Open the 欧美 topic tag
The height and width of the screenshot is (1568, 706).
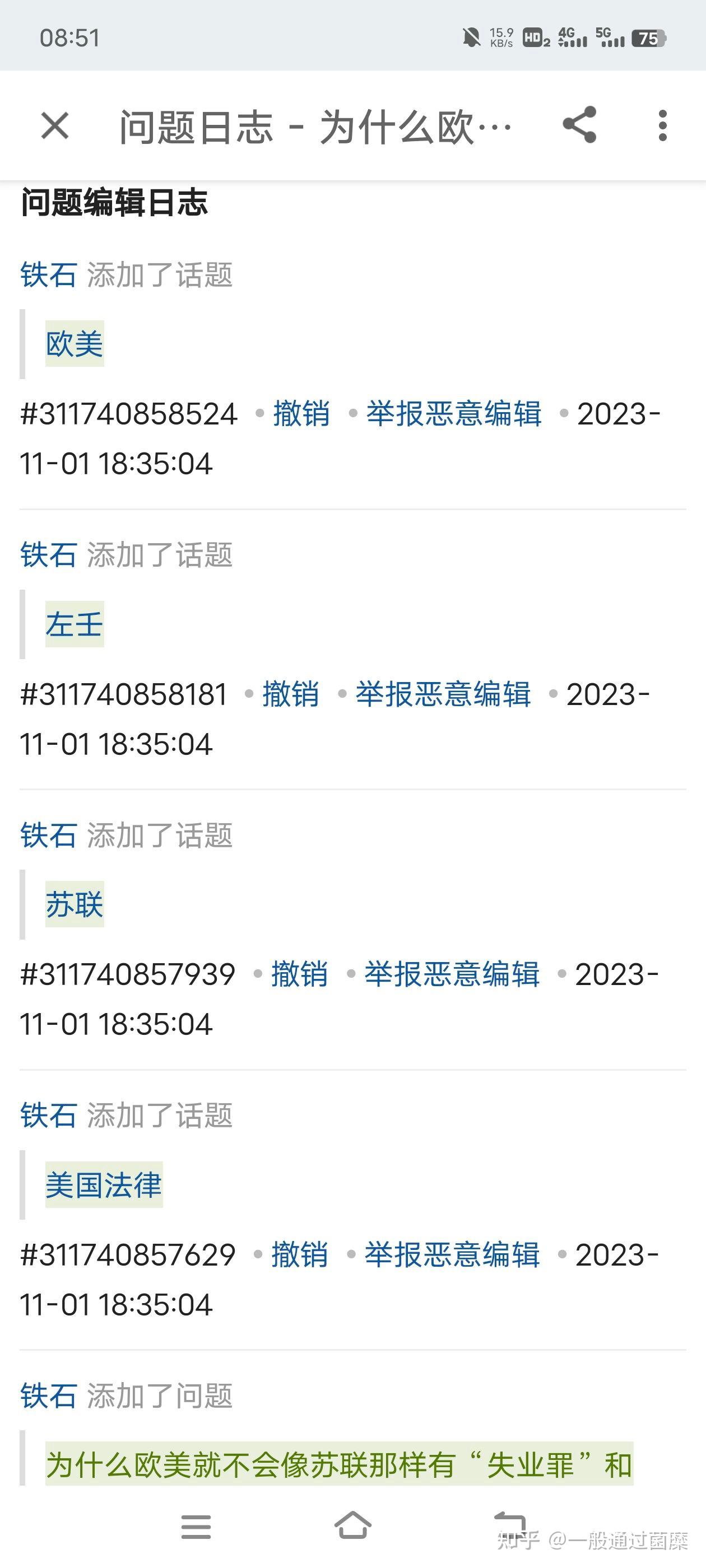75,343
